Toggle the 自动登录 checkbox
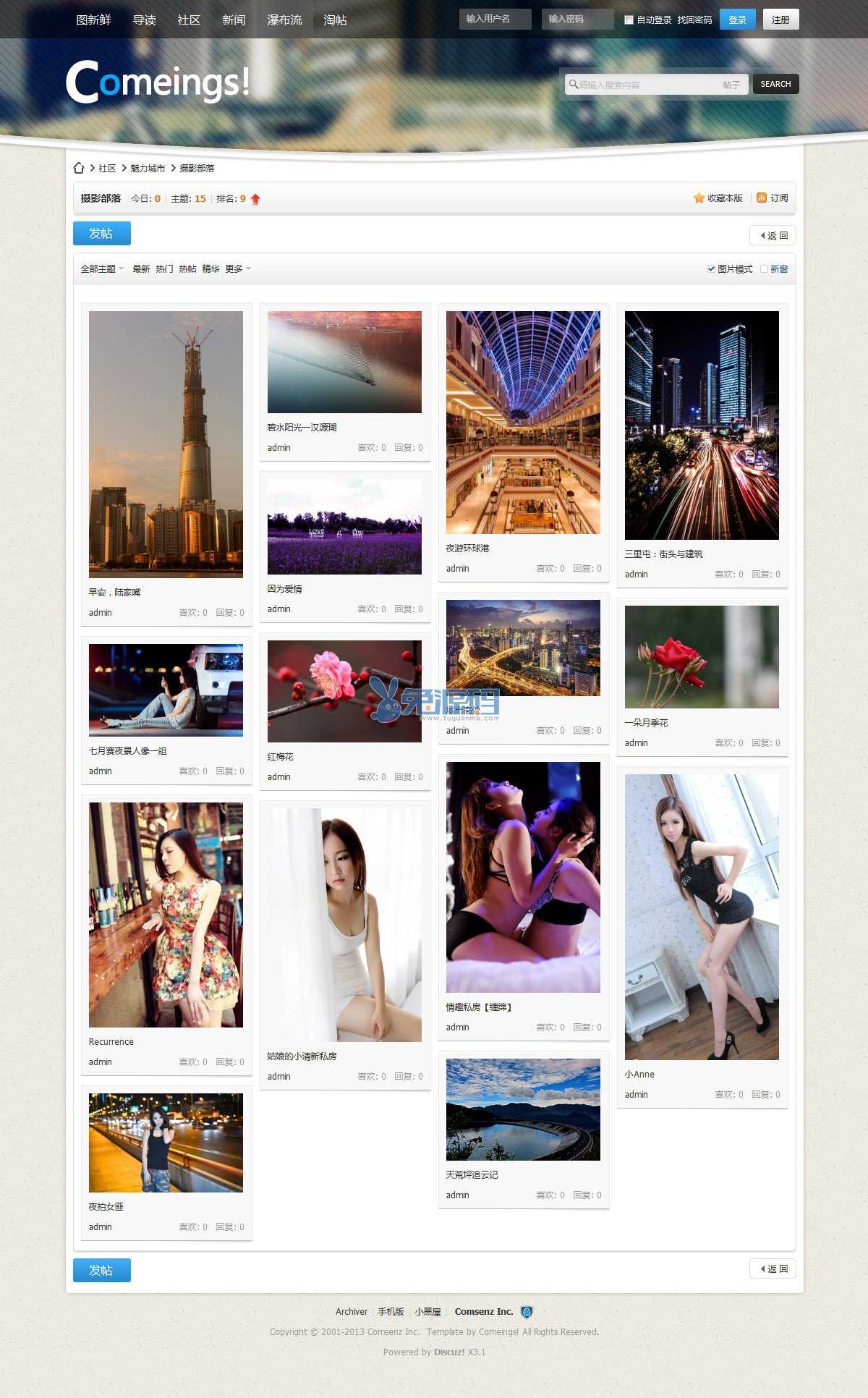868x1398 pixels. tap(629, 20)
